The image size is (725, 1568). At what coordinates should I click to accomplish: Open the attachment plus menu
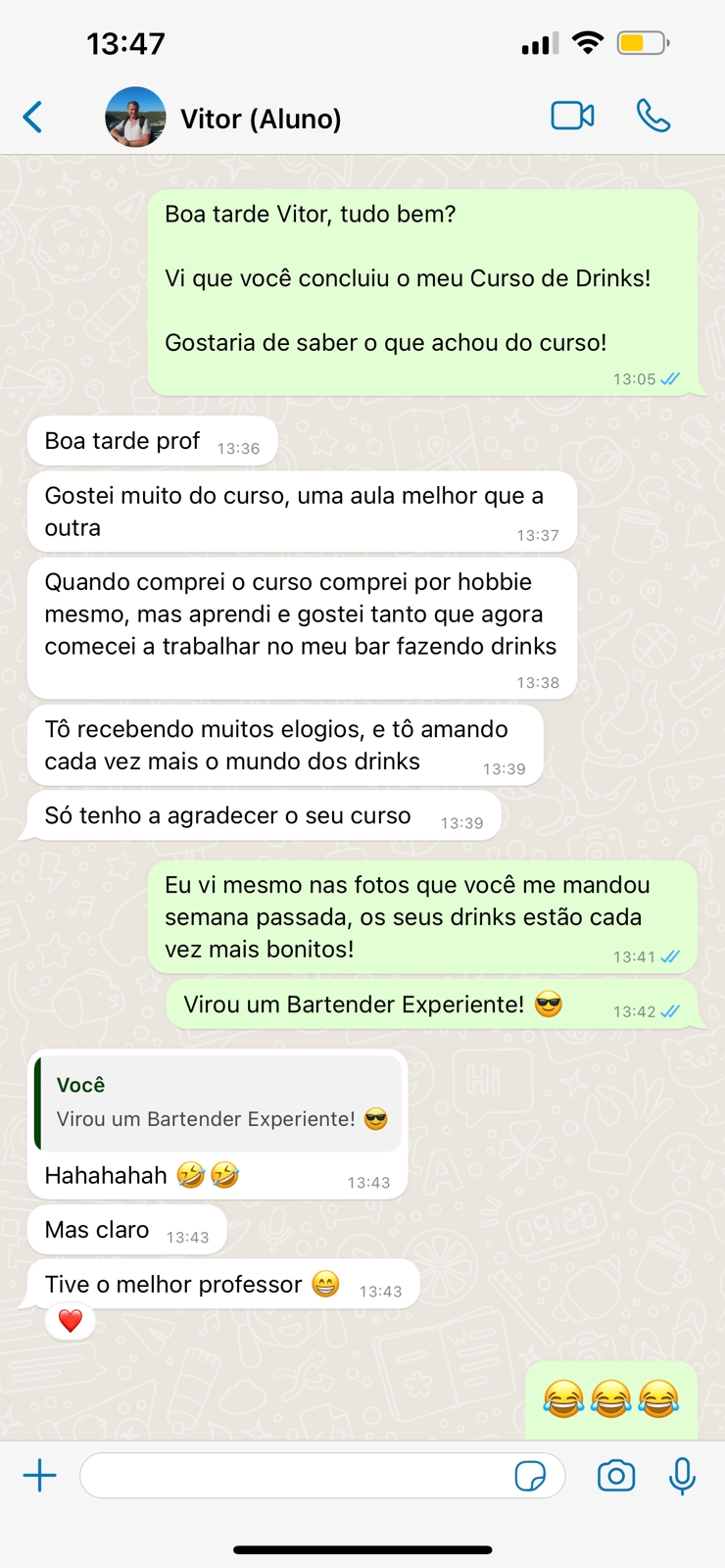[39, 1475]
